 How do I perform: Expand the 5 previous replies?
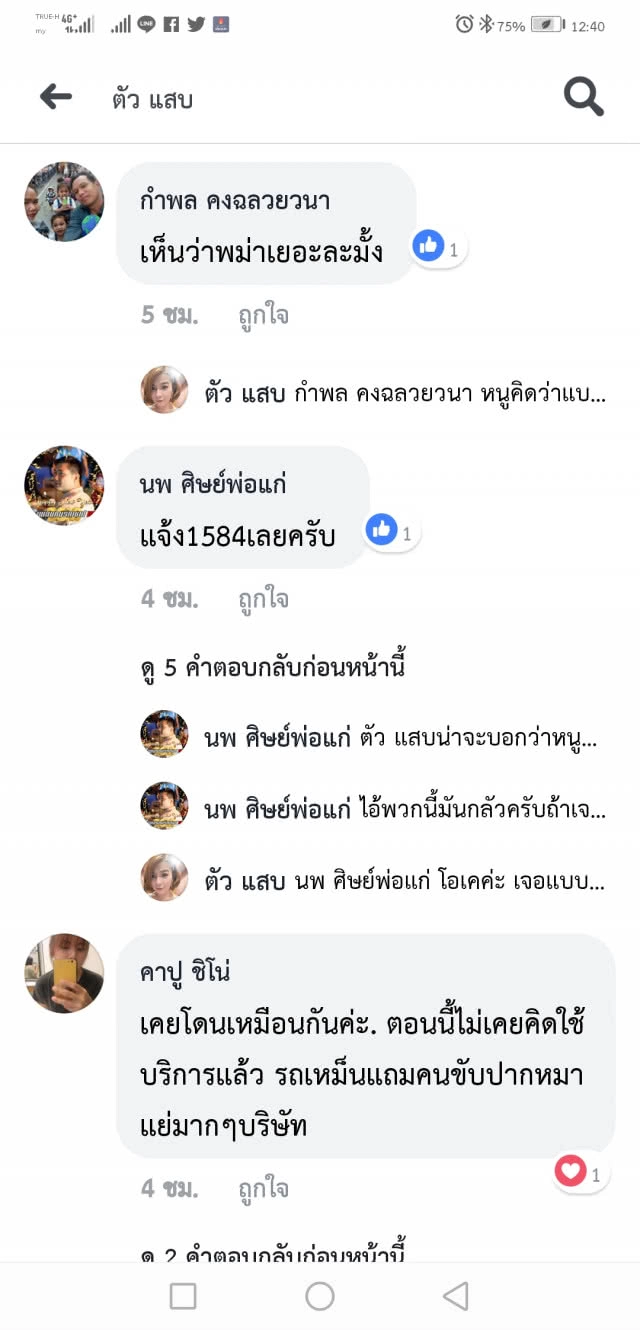pyautogui.click(x=272, y=668)
